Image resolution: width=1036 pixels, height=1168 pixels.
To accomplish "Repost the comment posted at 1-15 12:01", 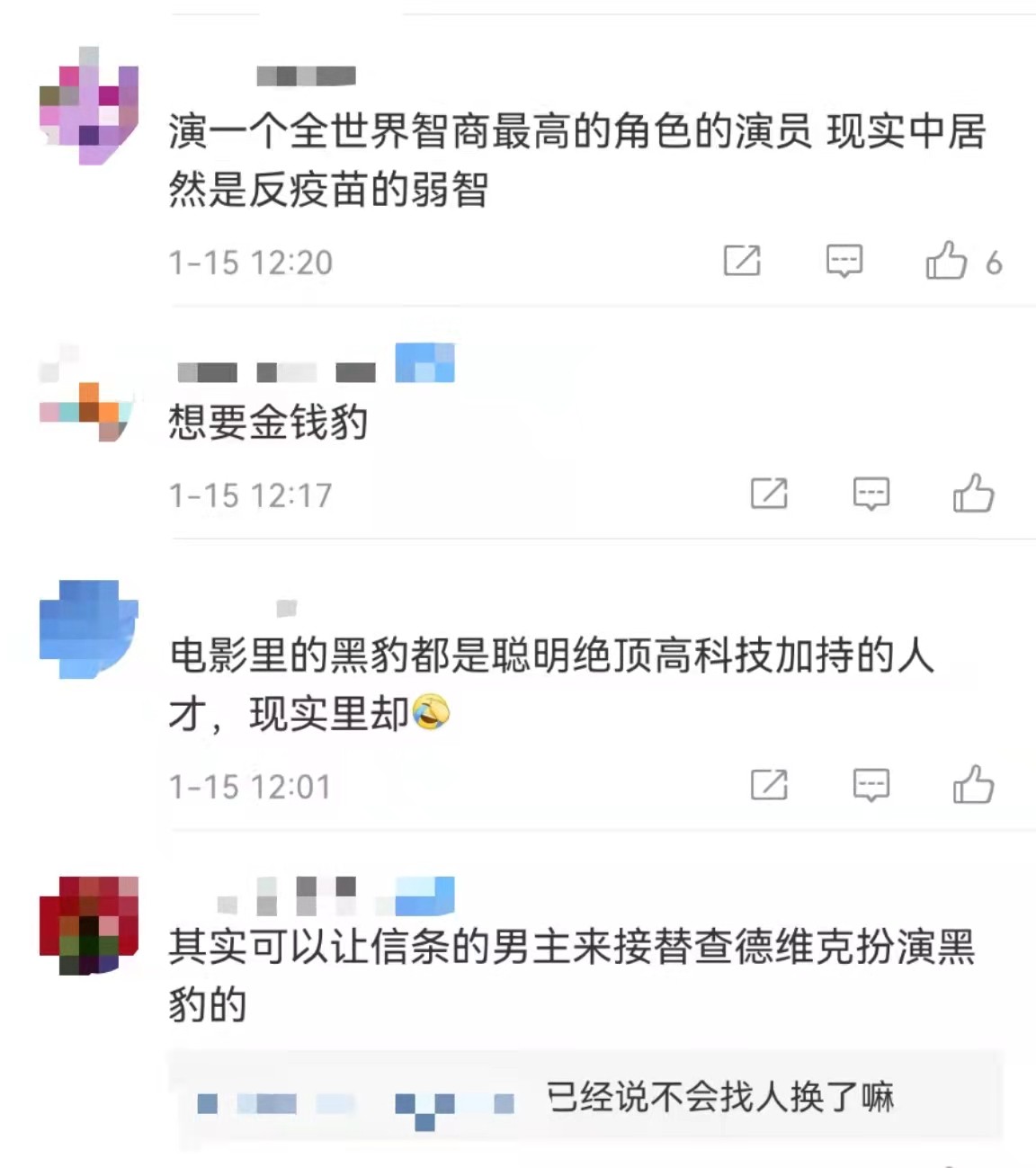I will pyautogui.click(x=769, y=785).
